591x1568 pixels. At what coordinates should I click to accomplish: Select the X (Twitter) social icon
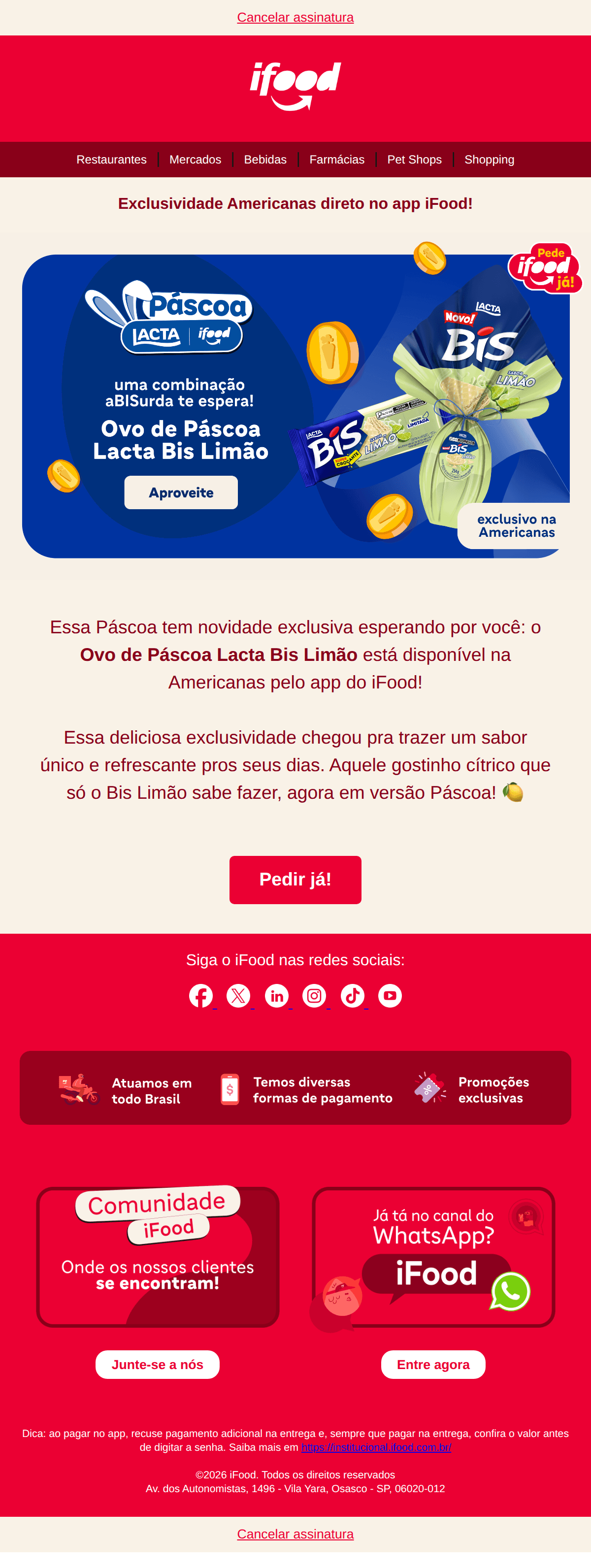238,996
